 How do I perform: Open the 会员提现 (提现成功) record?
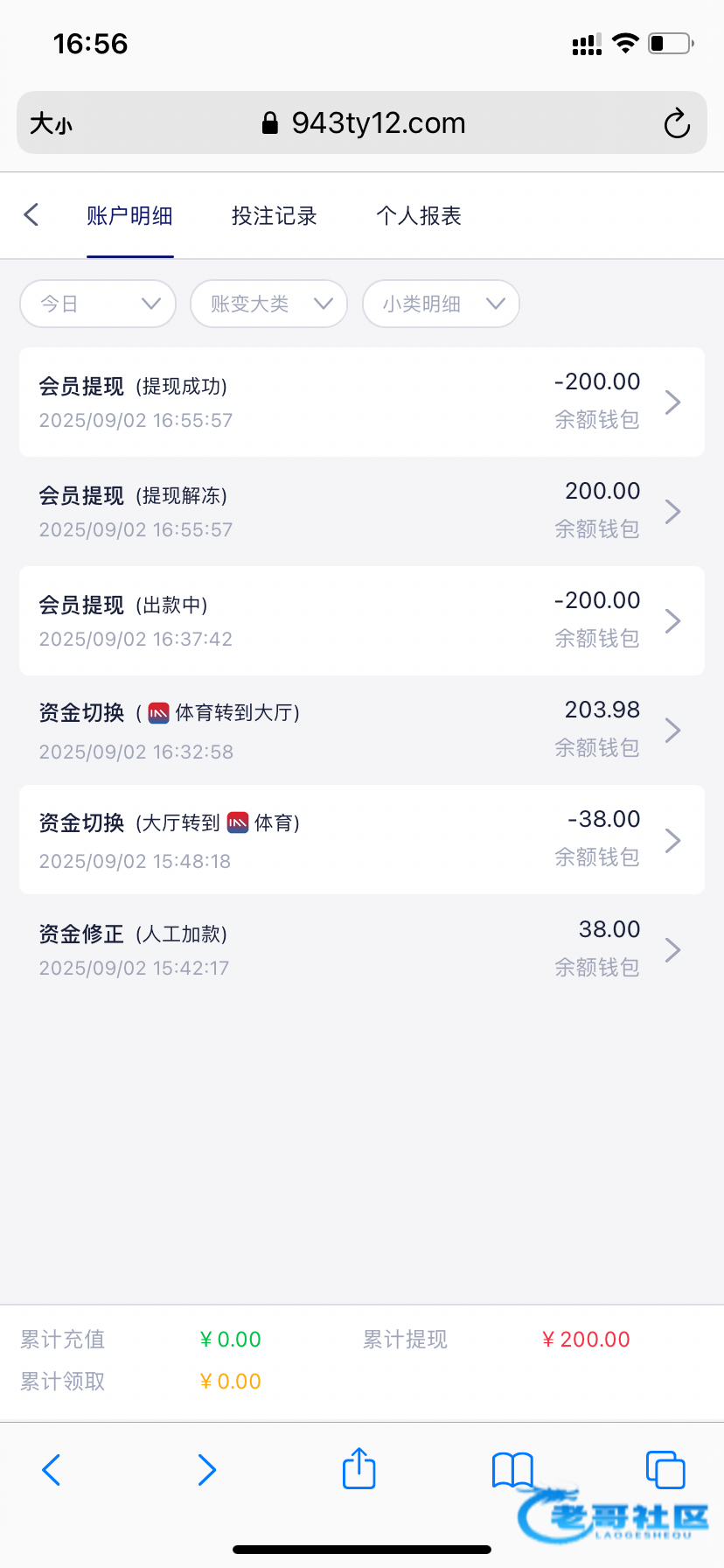pyautogui.click(x=361, y=402)
